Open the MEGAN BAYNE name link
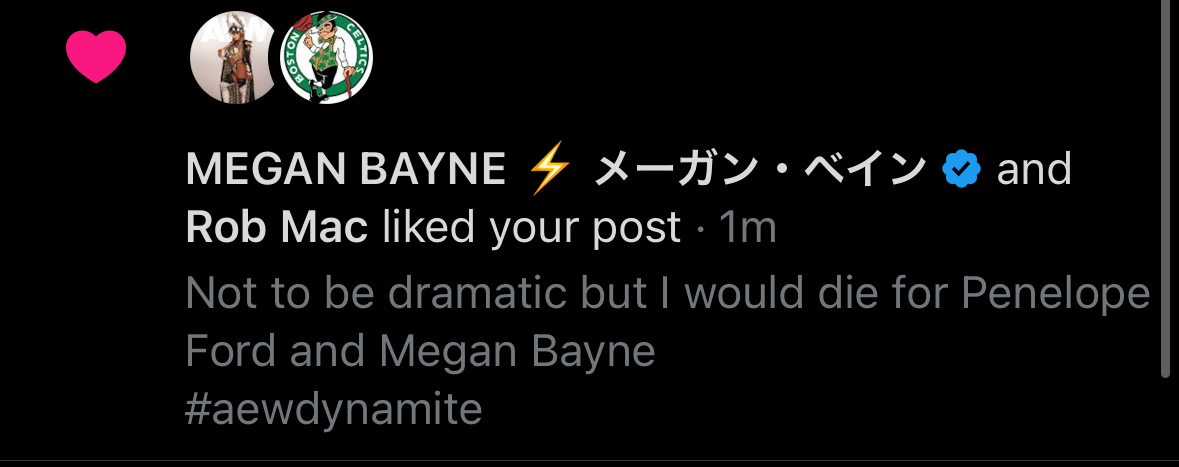Screen dimensions: 1179x467 click(x=346, y=171)
